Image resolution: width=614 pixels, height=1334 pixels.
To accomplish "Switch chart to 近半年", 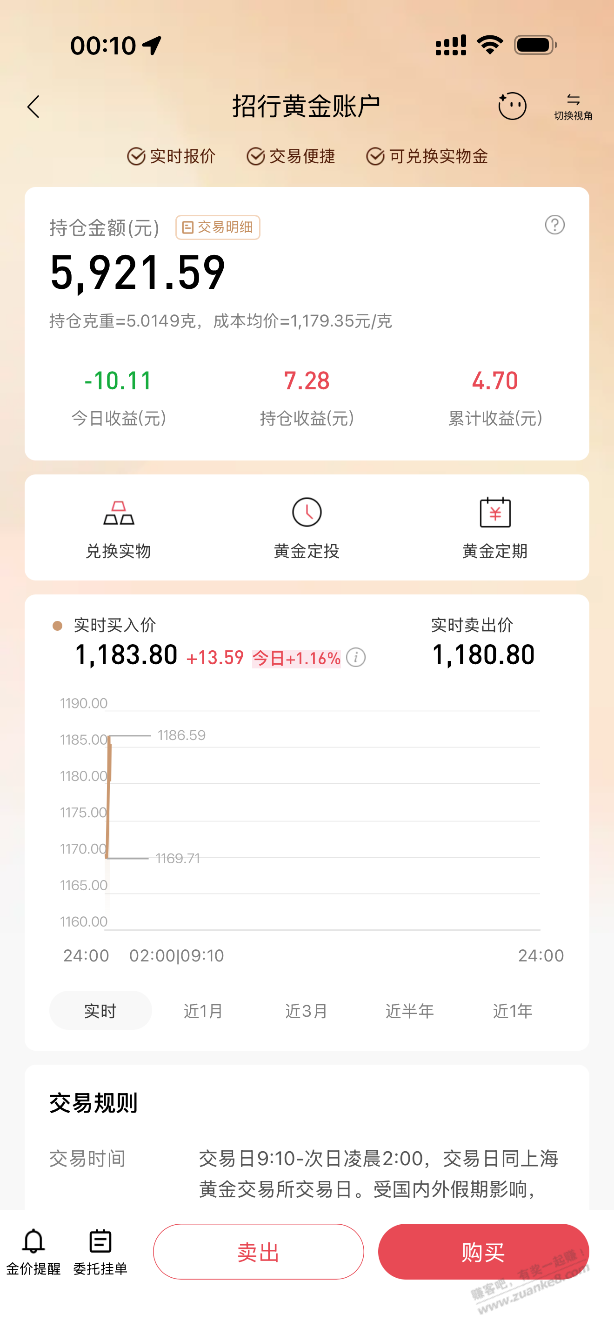I will pyautogui.click(x=410, y=1011).
